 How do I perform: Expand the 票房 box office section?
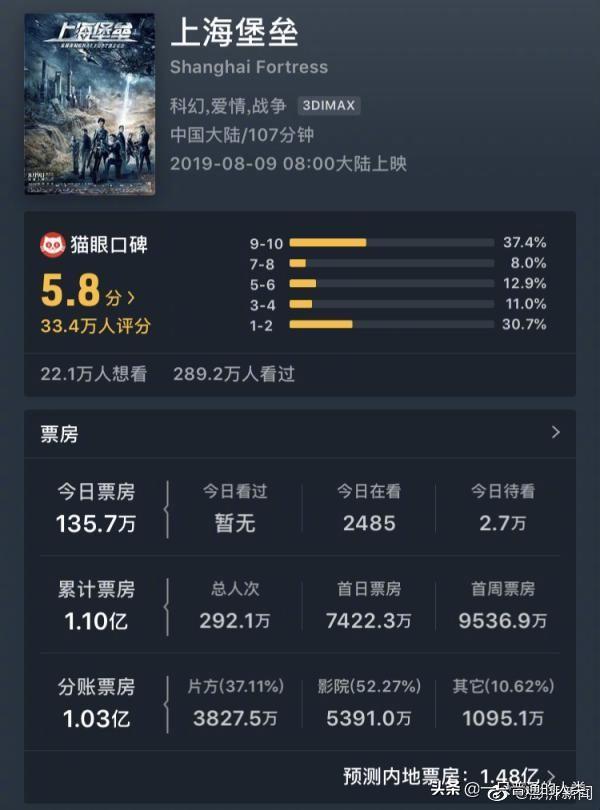pyautogui.click(x=555, y=433)
